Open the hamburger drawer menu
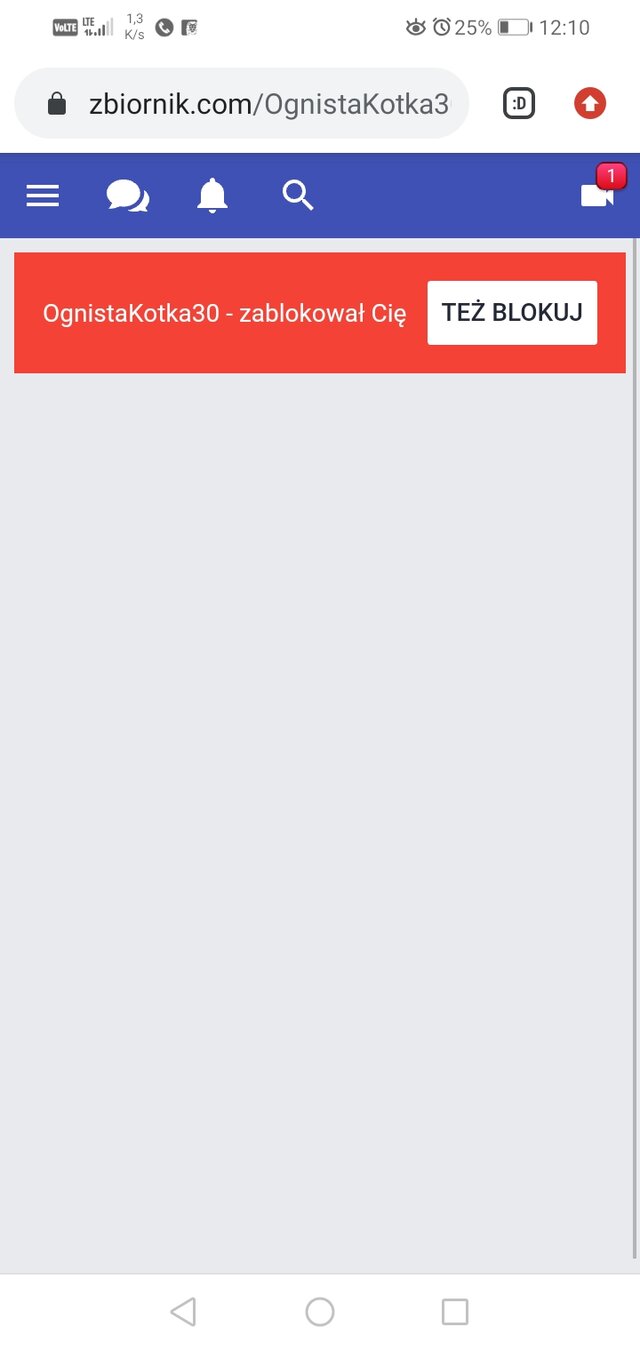The image size is (640, 1351). (42, 195)
